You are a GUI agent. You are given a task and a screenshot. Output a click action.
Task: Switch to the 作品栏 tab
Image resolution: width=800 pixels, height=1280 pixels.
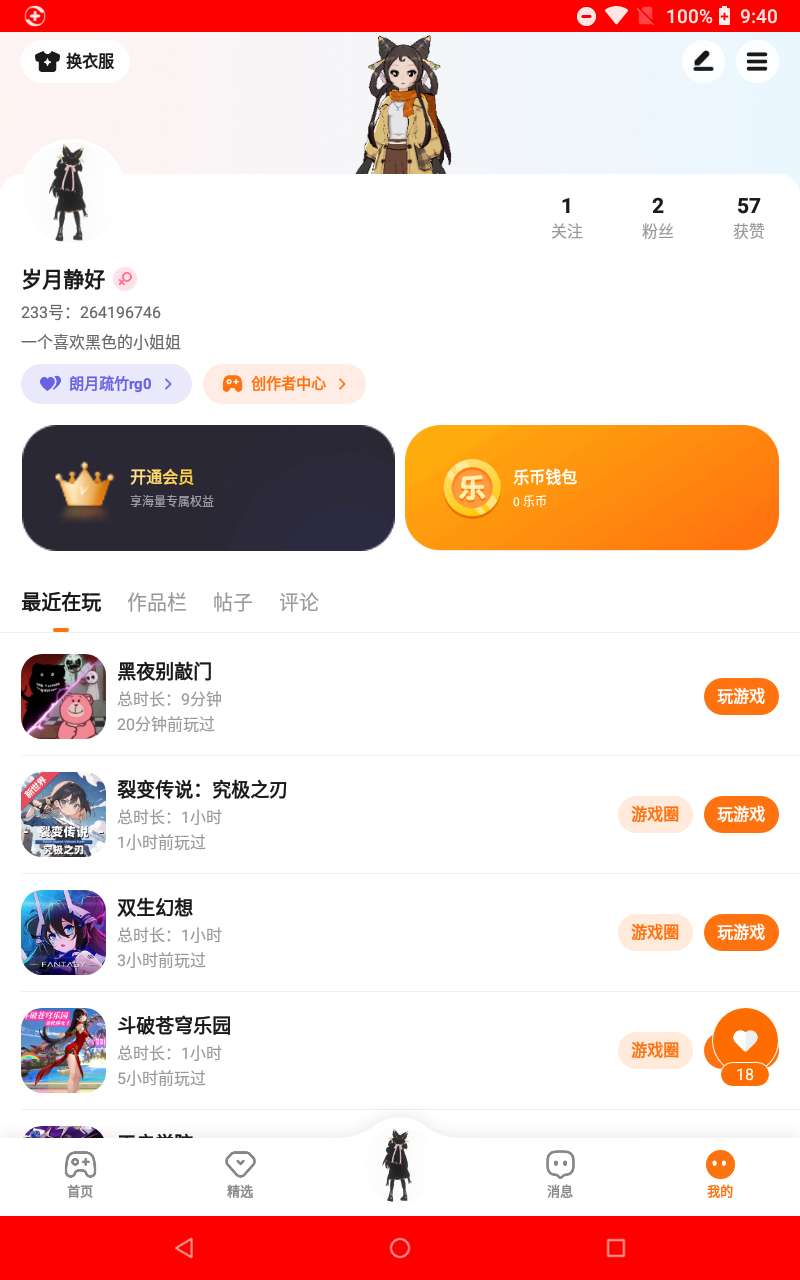(157, 602)
